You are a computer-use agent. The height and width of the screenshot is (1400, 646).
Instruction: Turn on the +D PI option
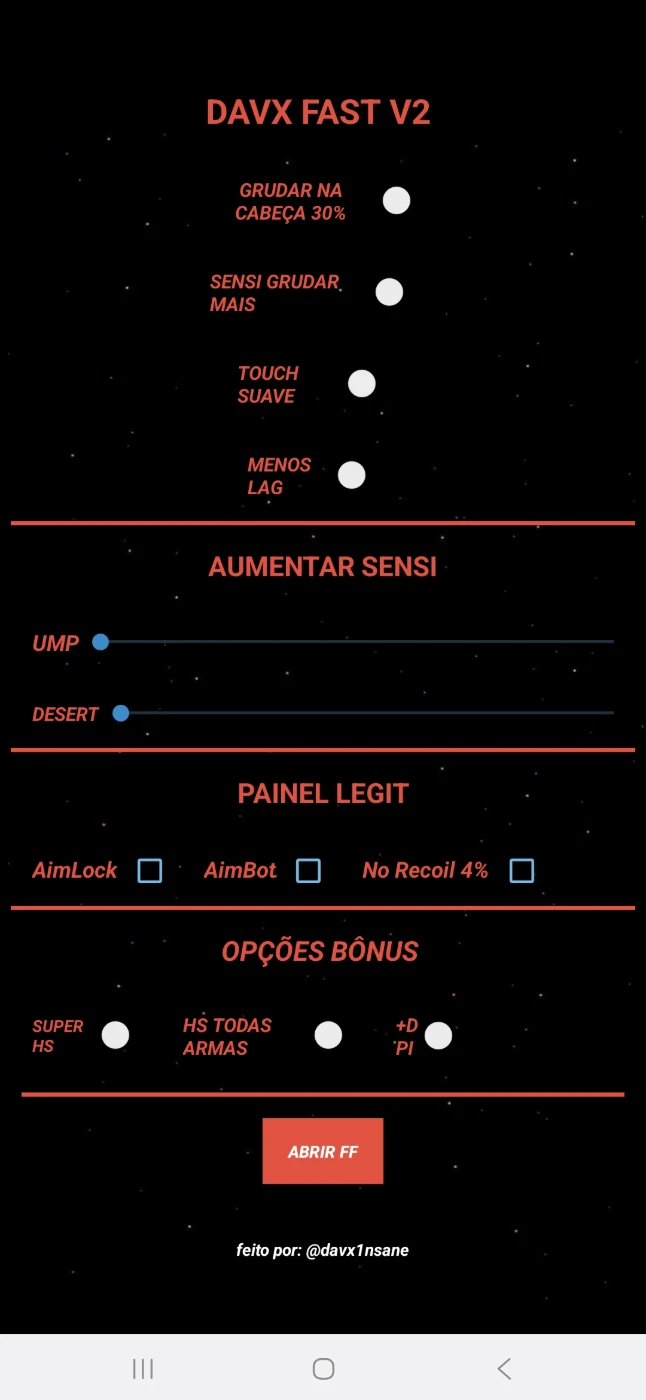[x=438, y=1036]
